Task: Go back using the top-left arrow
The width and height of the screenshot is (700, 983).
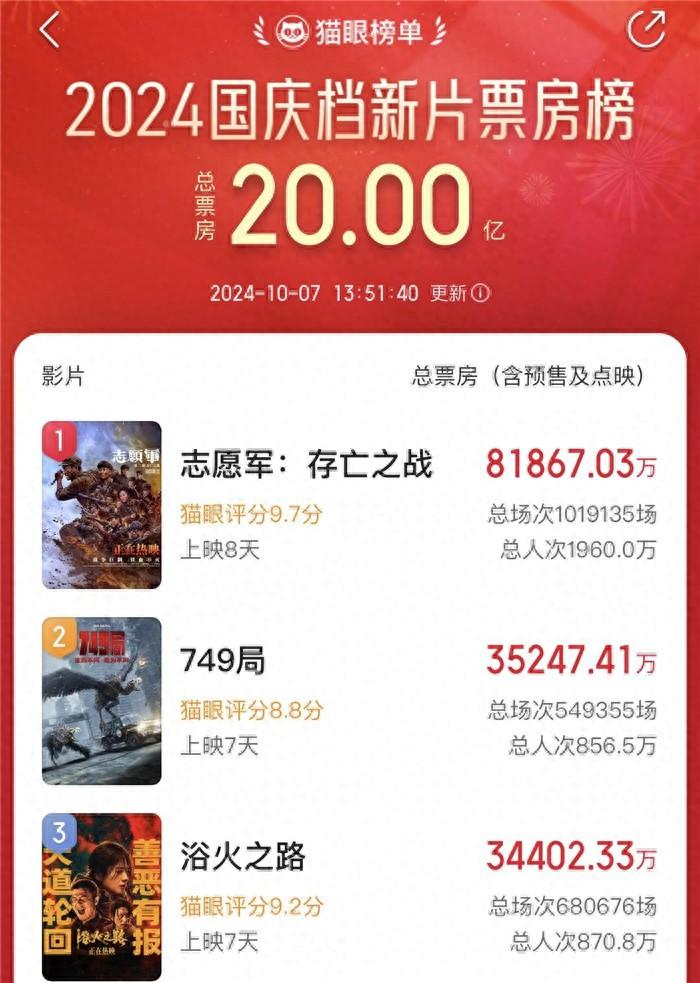Action: [x=49, y=30]
